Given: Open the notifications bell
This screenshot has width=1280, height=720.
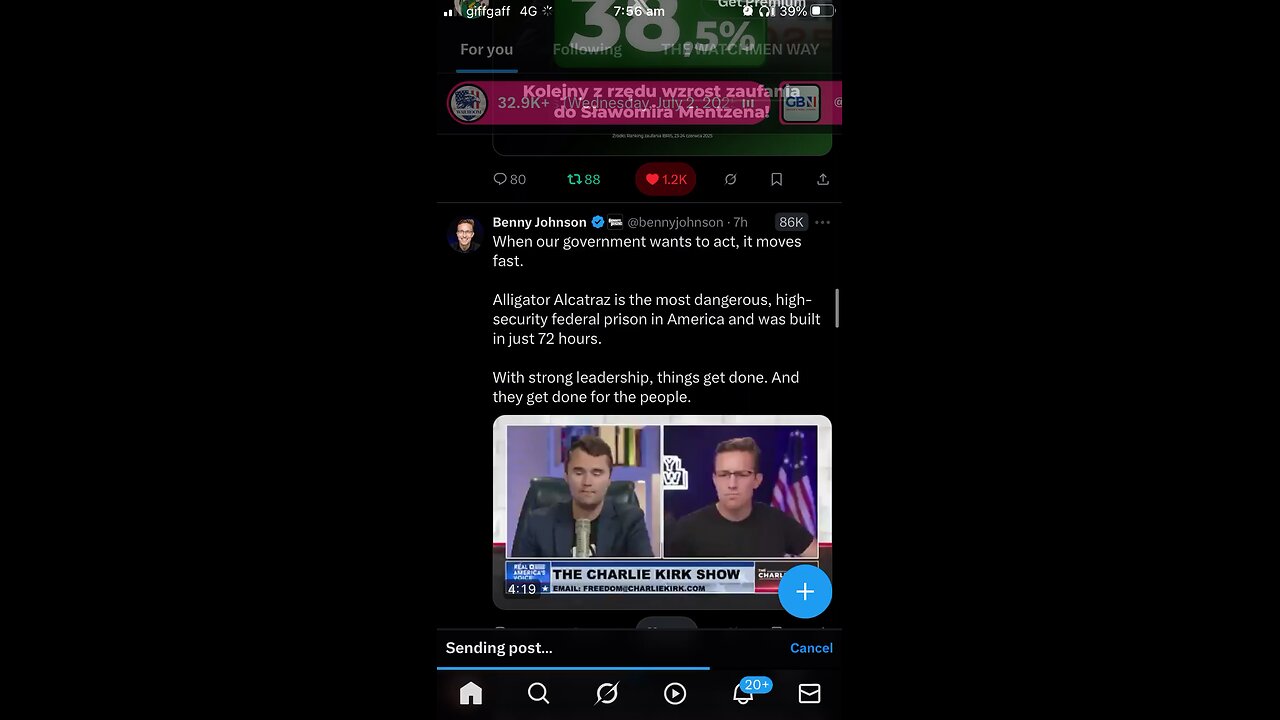Looking at the screenshot, I should point(743,693).
